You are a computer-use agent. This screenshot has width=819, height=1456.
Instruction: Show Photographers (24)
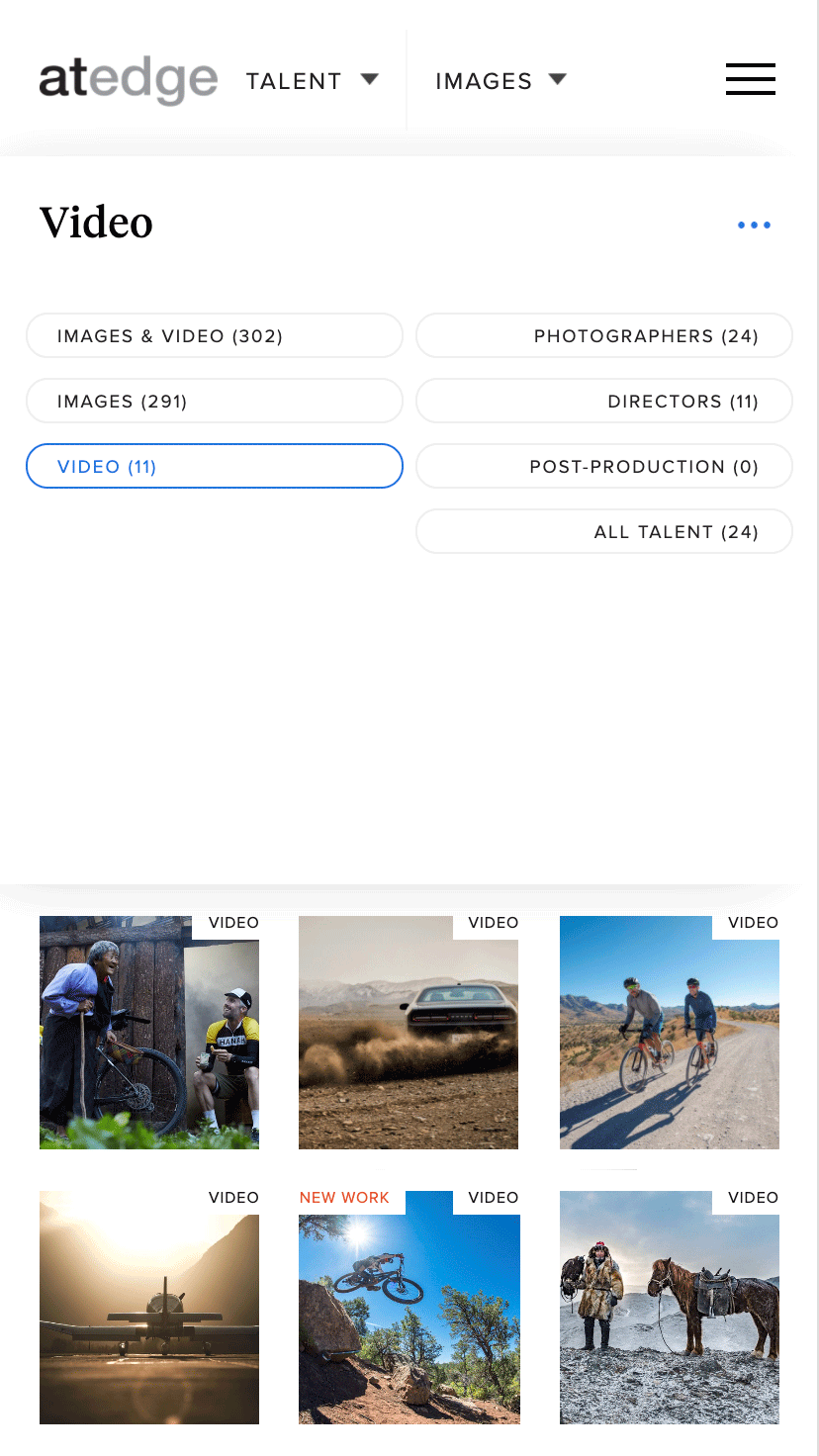[x=604, y=336]
